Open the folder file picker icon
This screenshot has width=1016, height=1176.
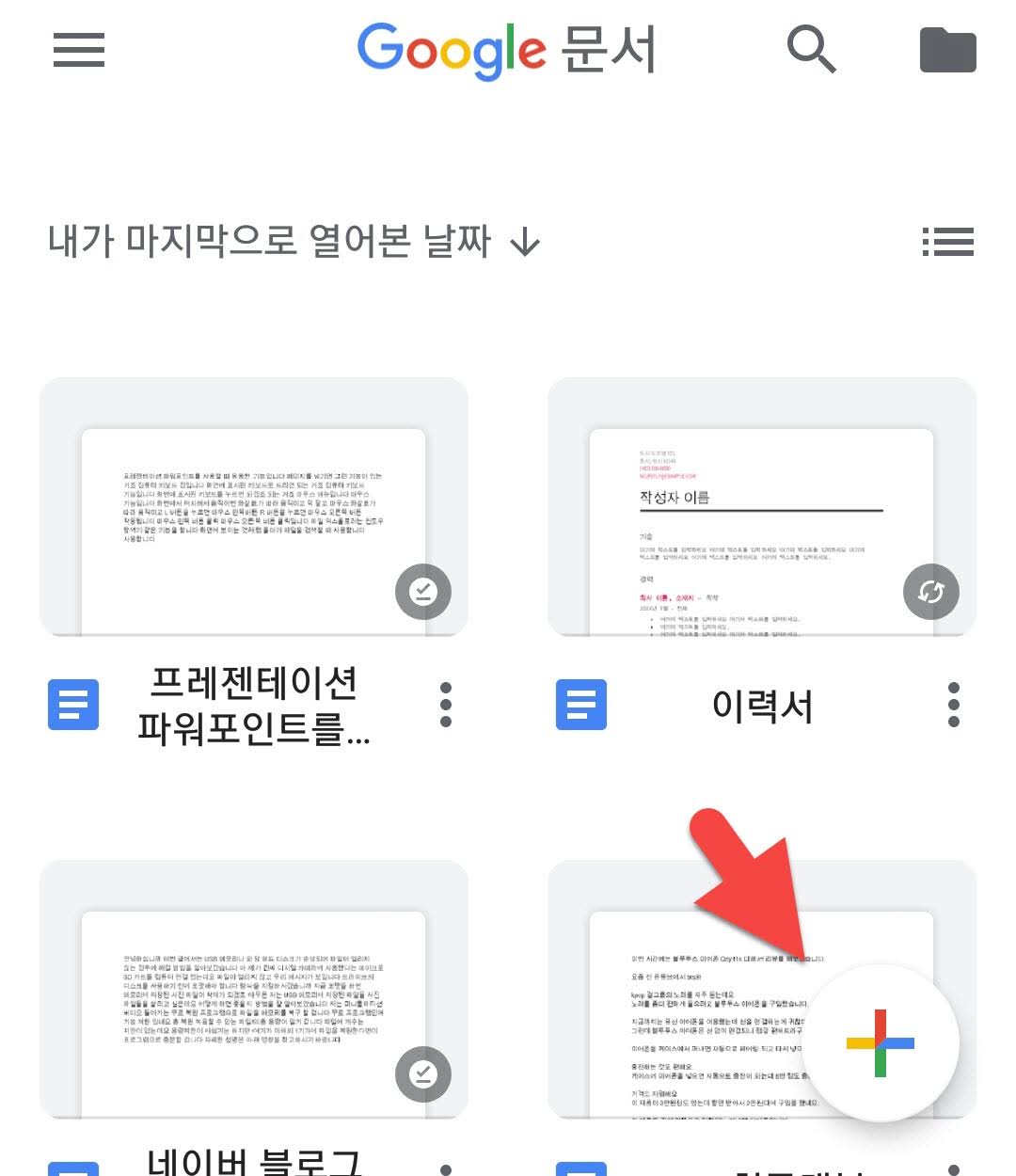pyautogui.click(x=947, y=50)
